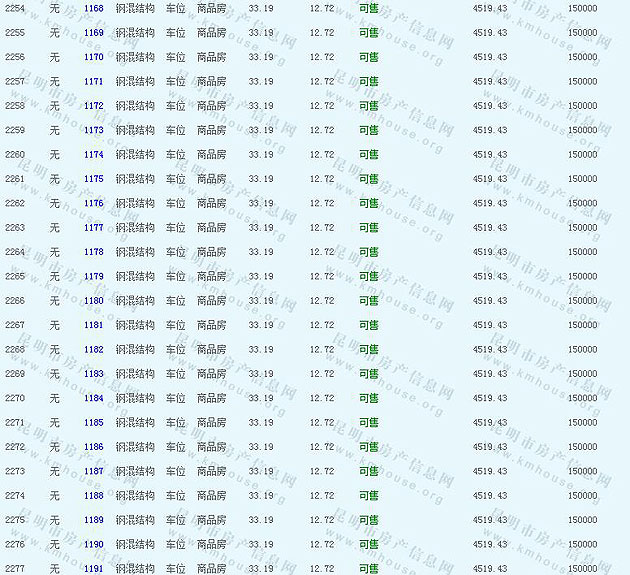The width and height of the screenshot is (630, 575).
Task: View details for unit 1188
Action: pos(93,495)
